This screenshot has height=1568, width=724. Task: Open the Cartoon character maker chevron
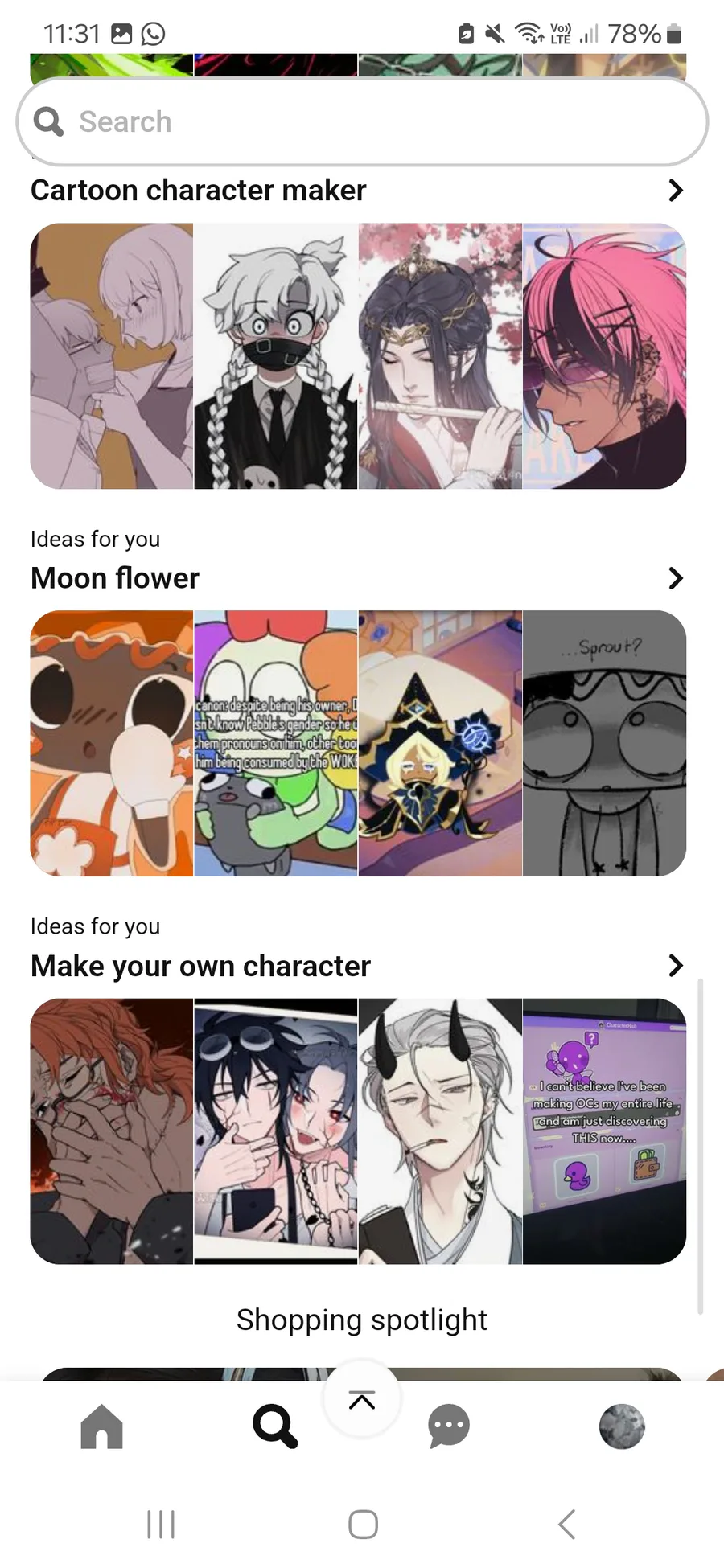[x=676, y=191]
